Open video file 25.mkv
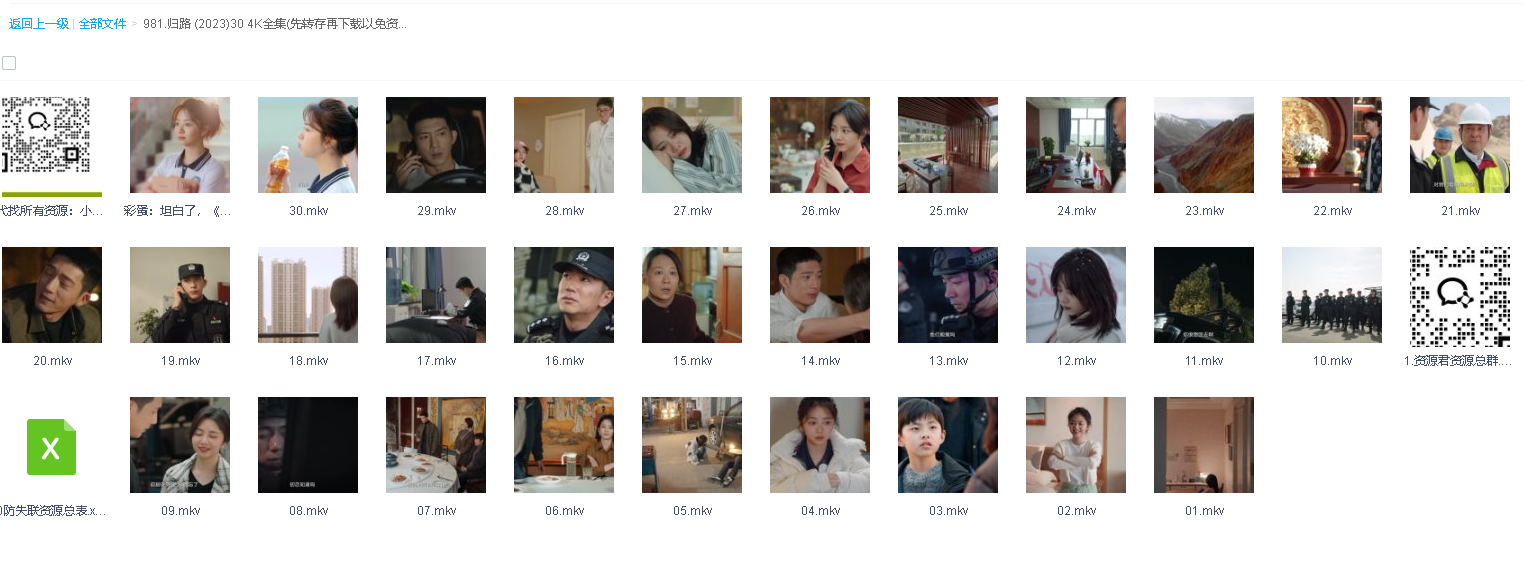Viewport: 1524px width, 578px height. [x=948, y=145]
